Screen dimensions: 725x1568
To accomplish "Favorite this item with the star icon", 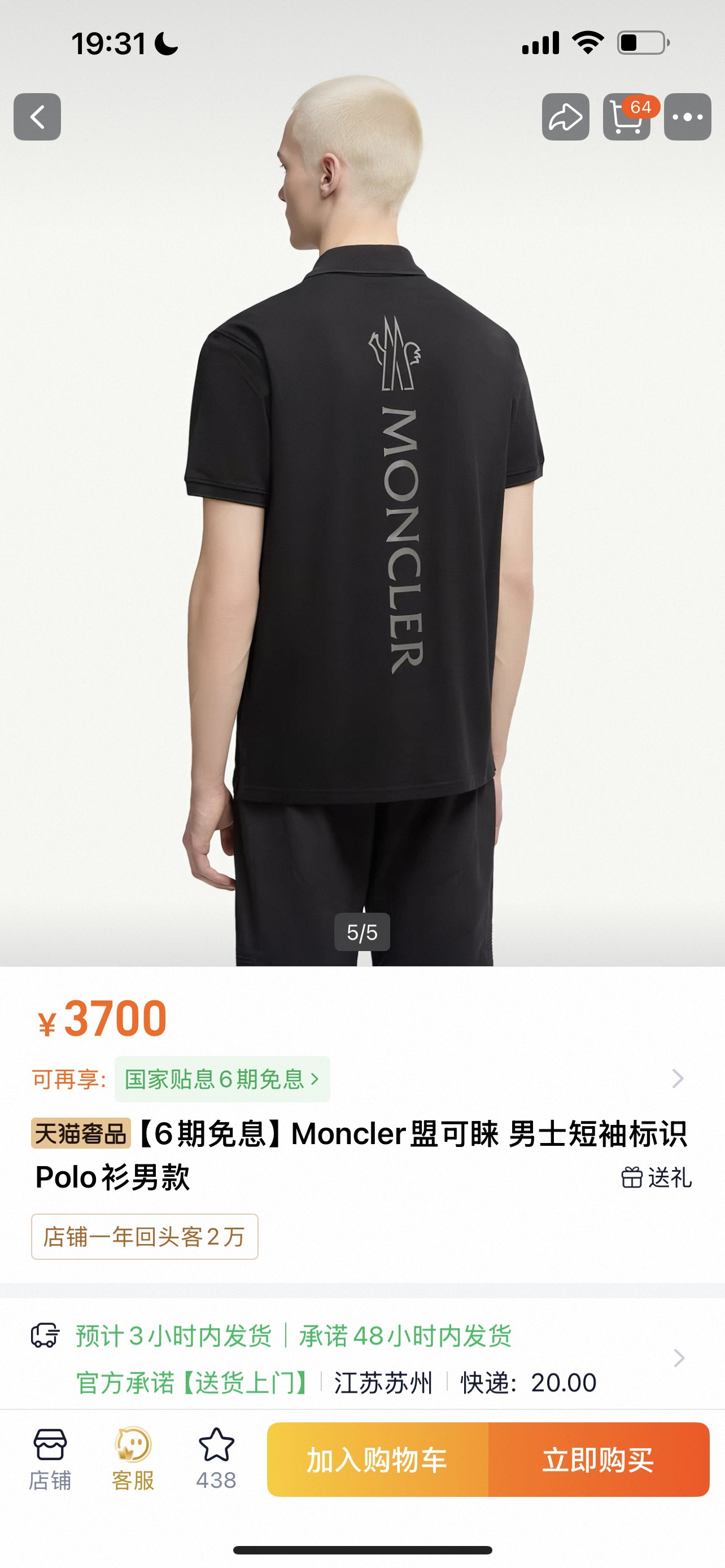I will [216, 1459].
